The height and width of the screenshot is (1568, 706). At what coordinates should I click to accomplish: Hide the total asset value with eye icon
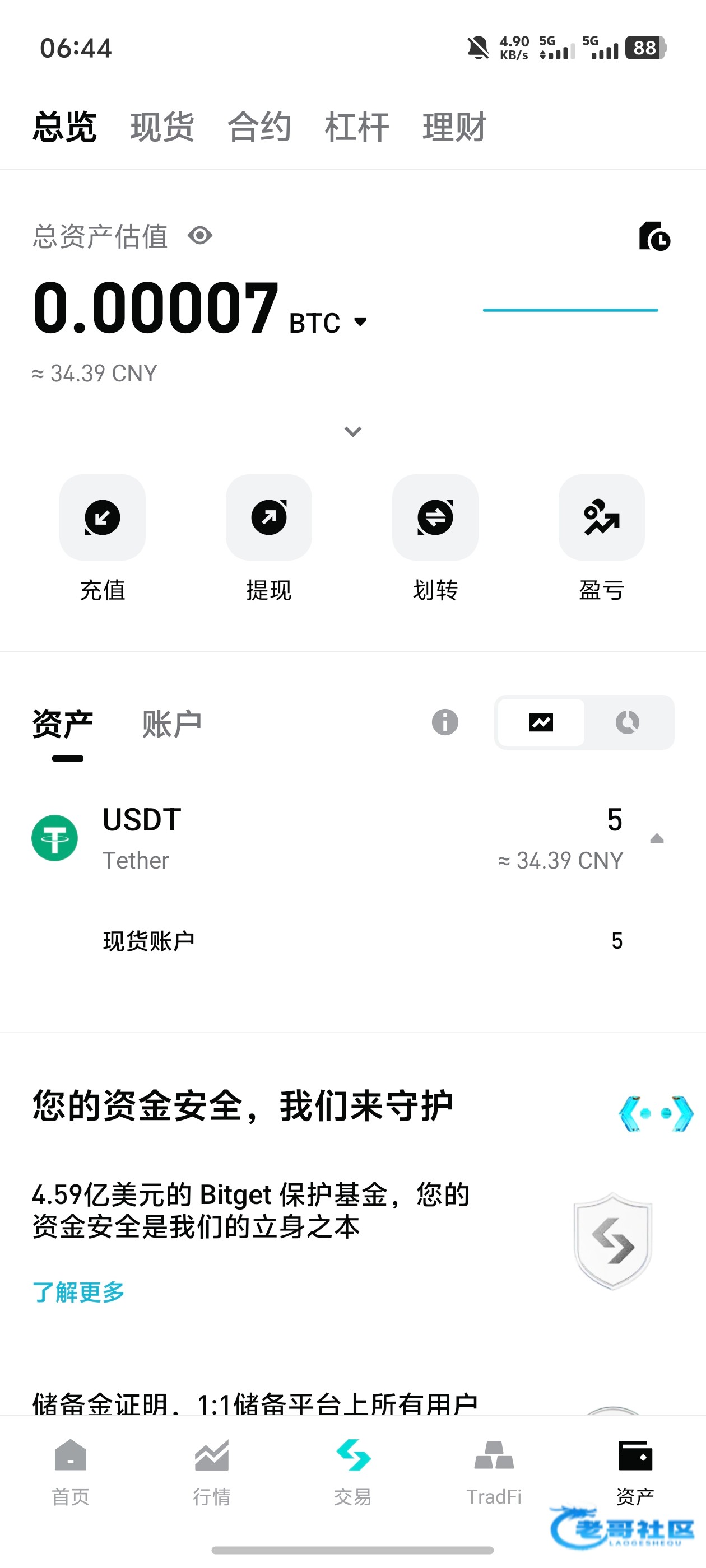[200, 236]
